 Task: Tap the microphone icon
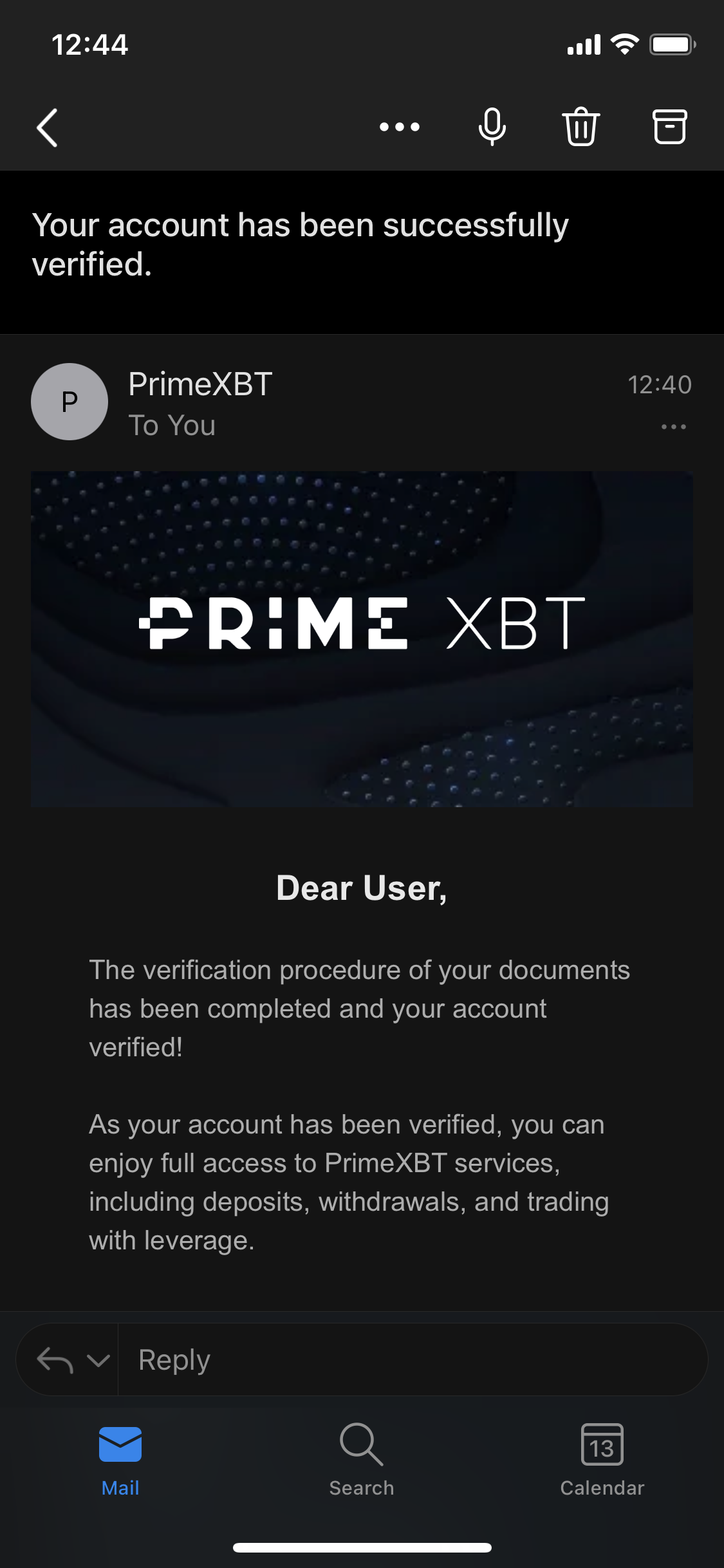tap(492, 127)
